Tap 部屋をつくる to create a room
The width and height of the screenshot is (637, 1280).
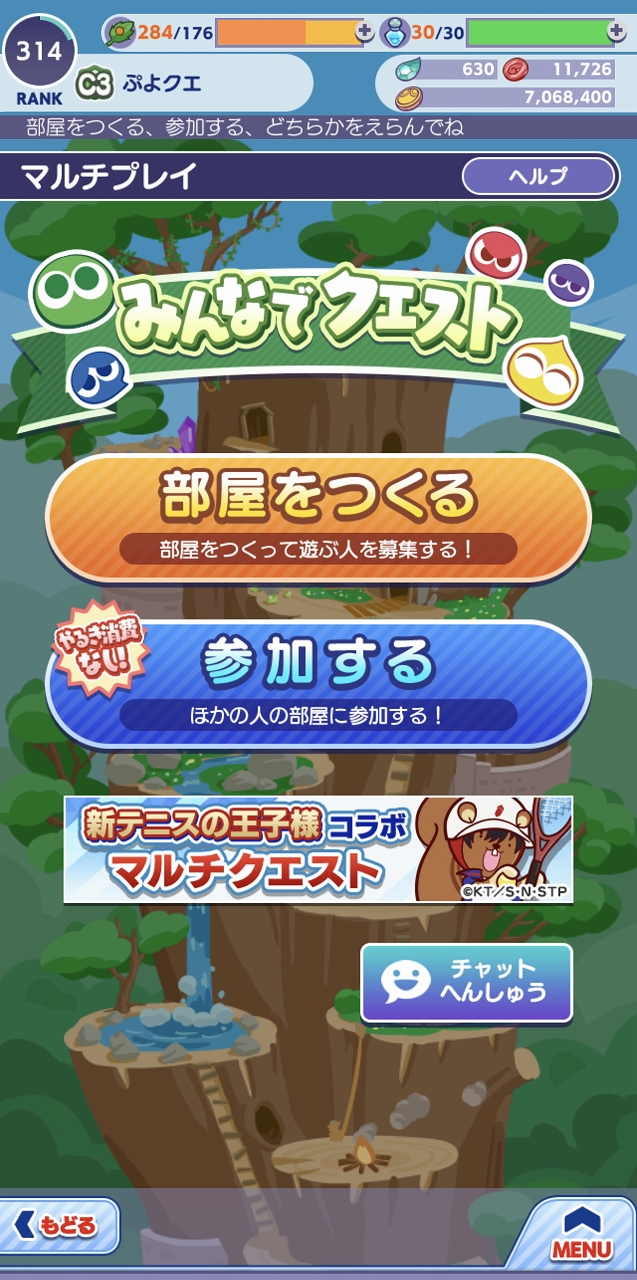[x=318, y=518]
